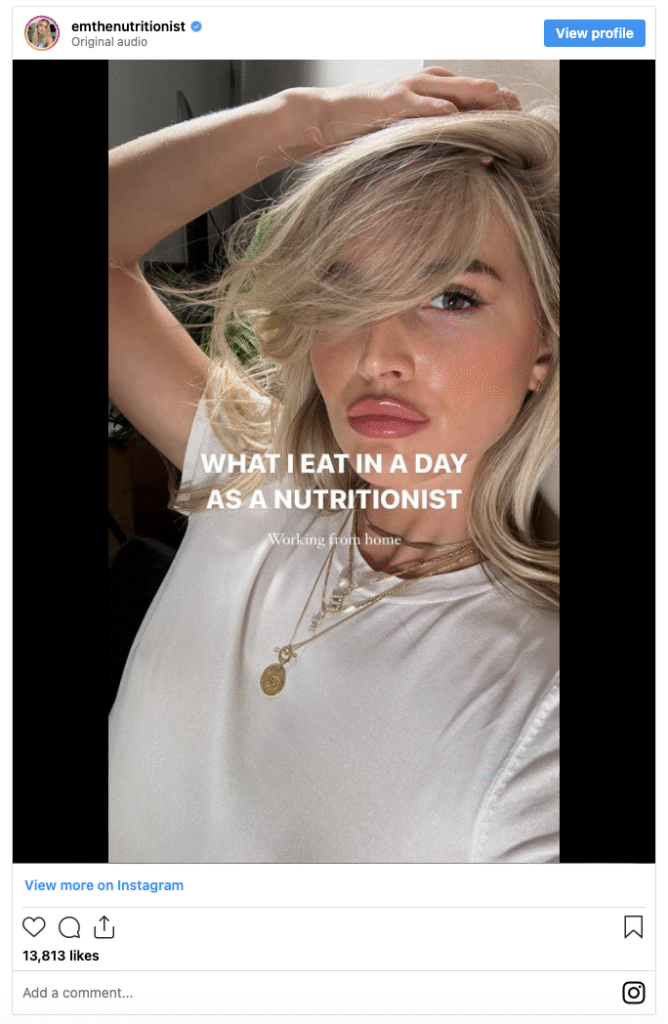Bookmark this post

633,927
